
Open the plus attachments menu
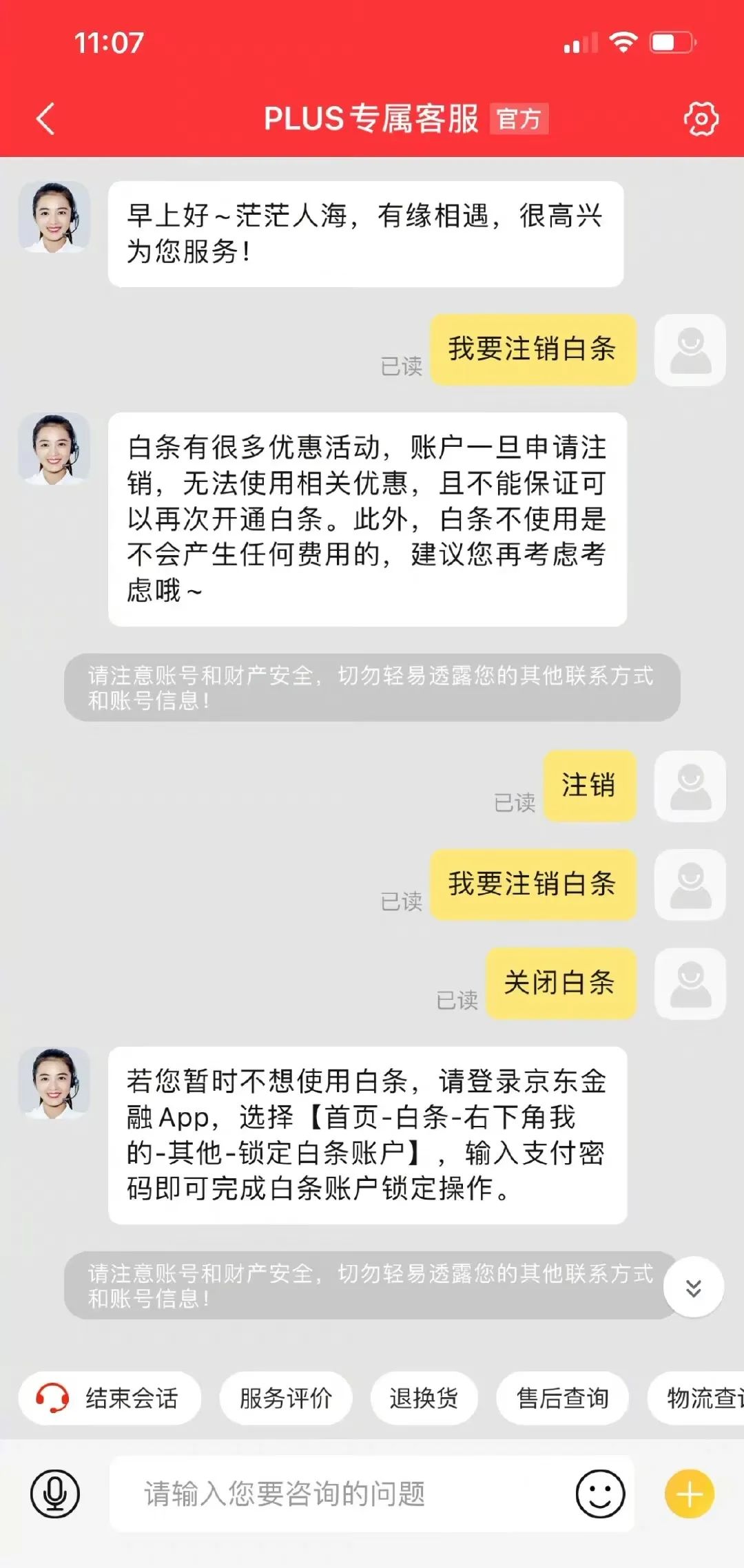click(x=689, y=1494)
